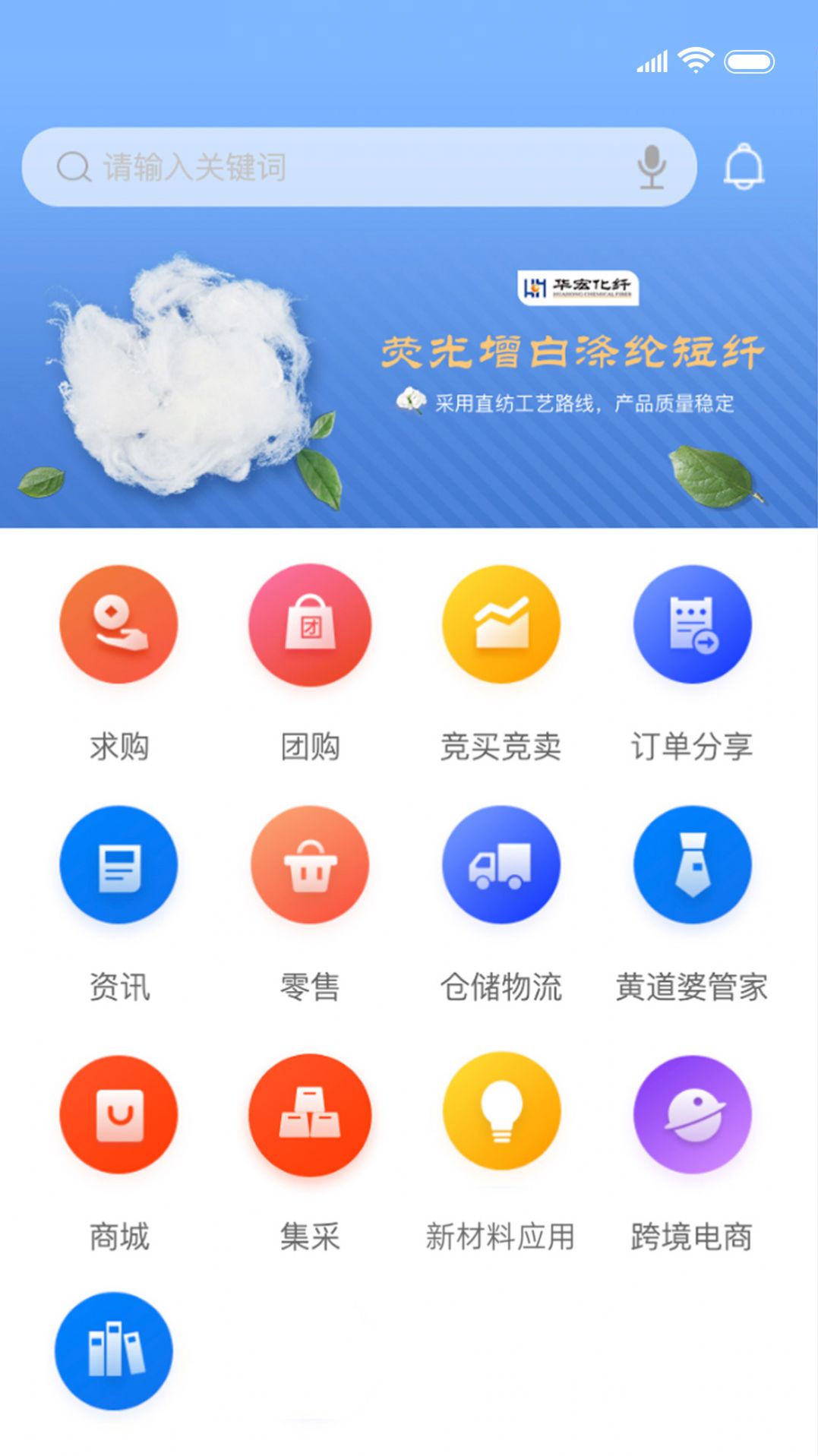Open the 资讯 news icon
Image resolution: width=818 pixels, height=1456 pixels.
click(x=118, y=866)
